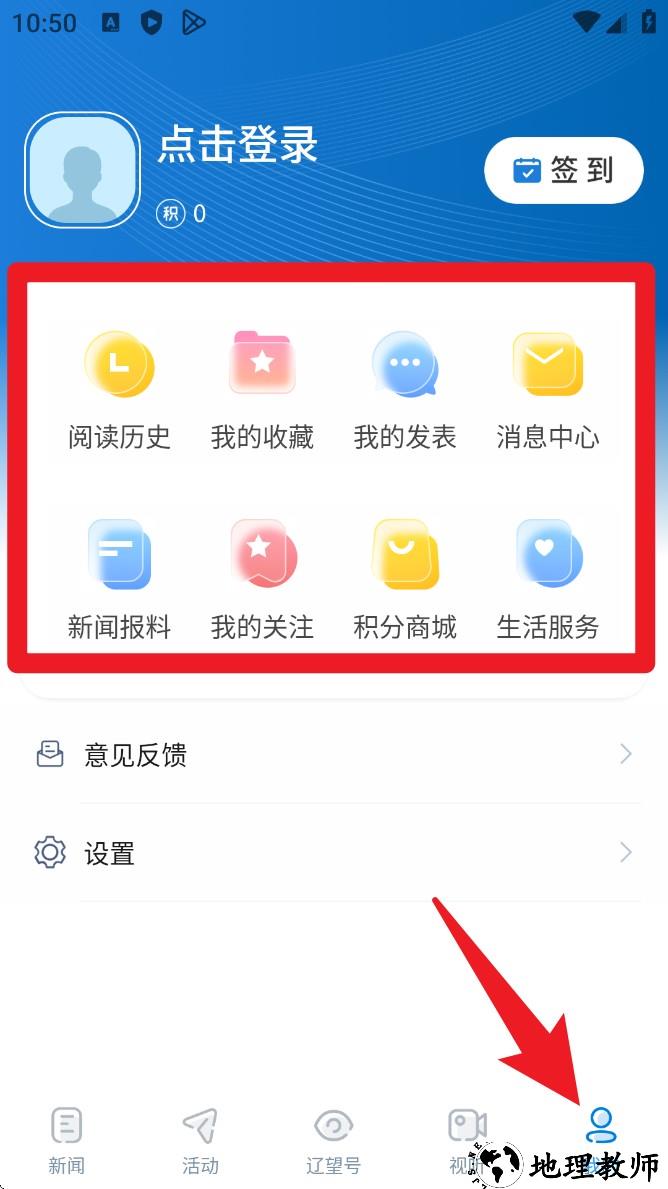Open 我的发表 posts
Screen dimensions: 668x1189
pos(405,390)
